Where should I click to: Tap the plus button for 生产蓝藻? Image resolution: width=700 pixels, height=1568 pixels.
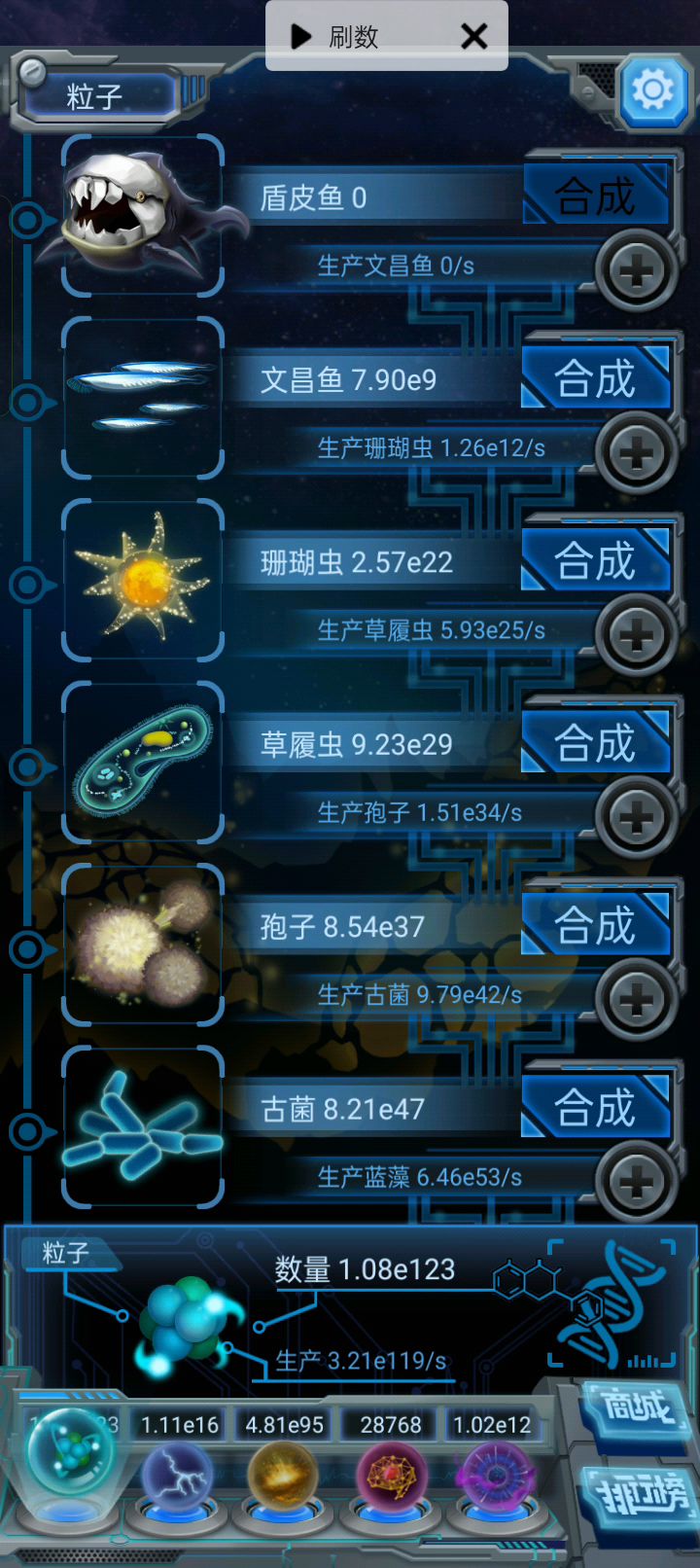[x=637, y=1183]
